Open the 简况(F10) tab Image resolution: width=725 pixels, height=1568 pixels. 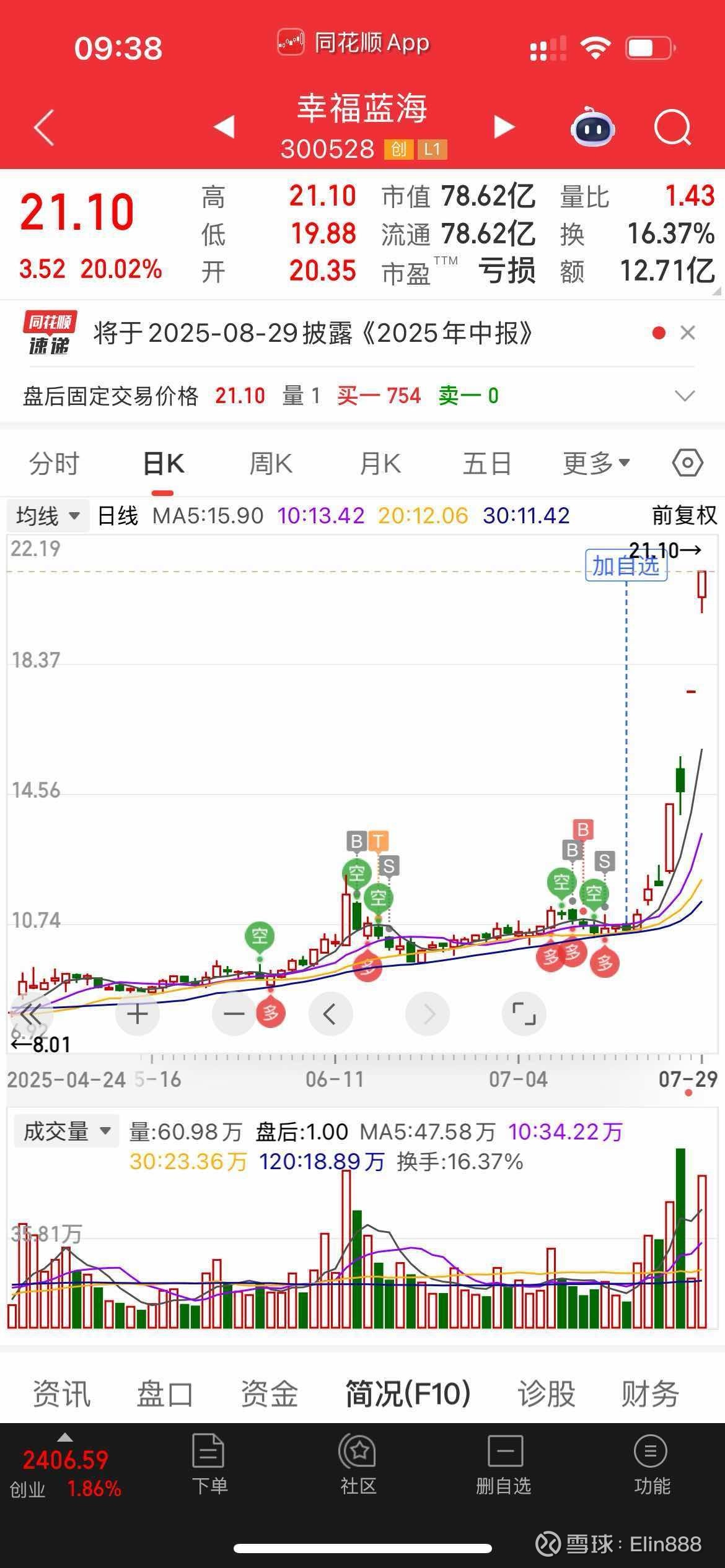coord(408,1394)
